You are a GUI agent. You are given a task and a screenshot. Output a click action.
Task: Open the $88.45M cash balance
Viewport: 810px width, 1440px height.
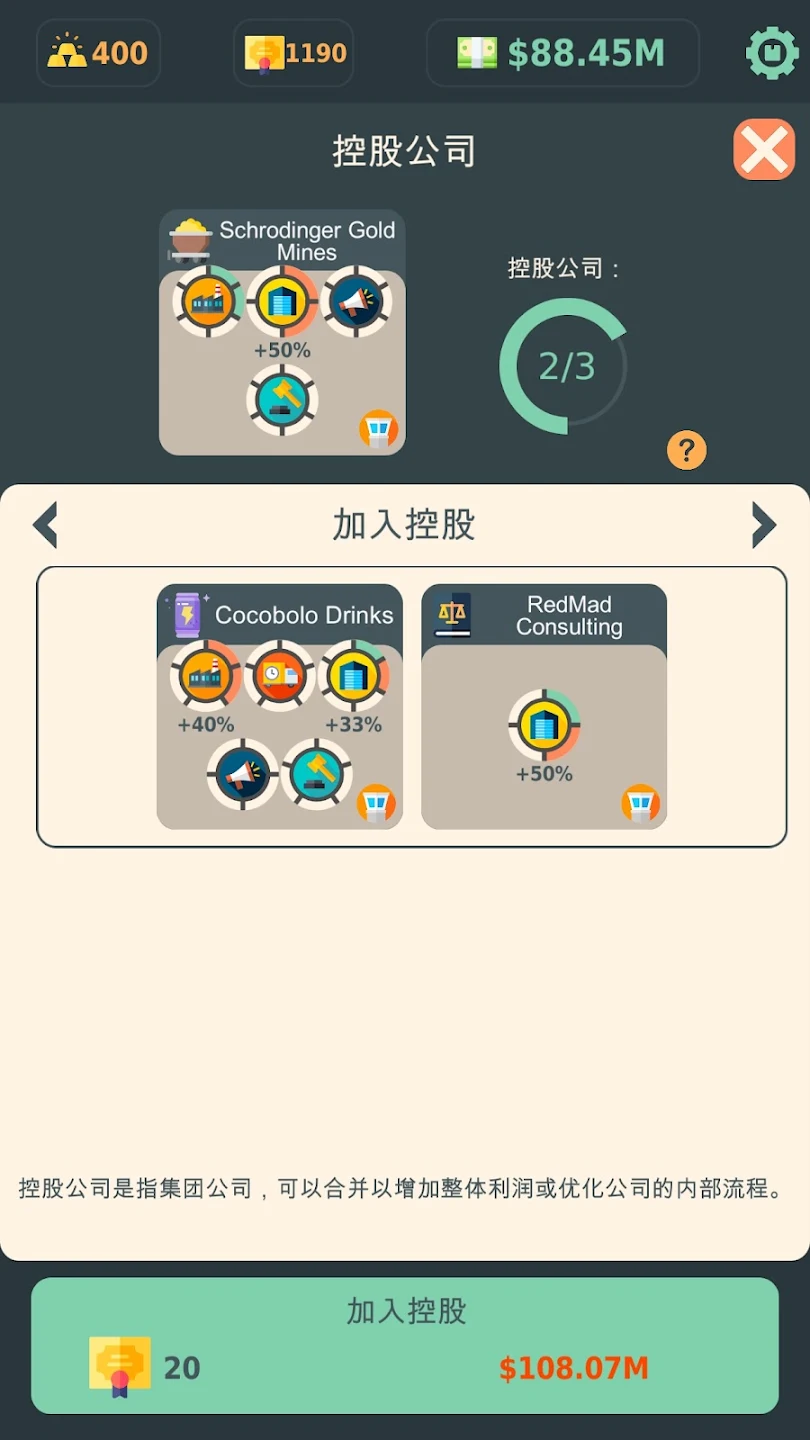(562, 53)
